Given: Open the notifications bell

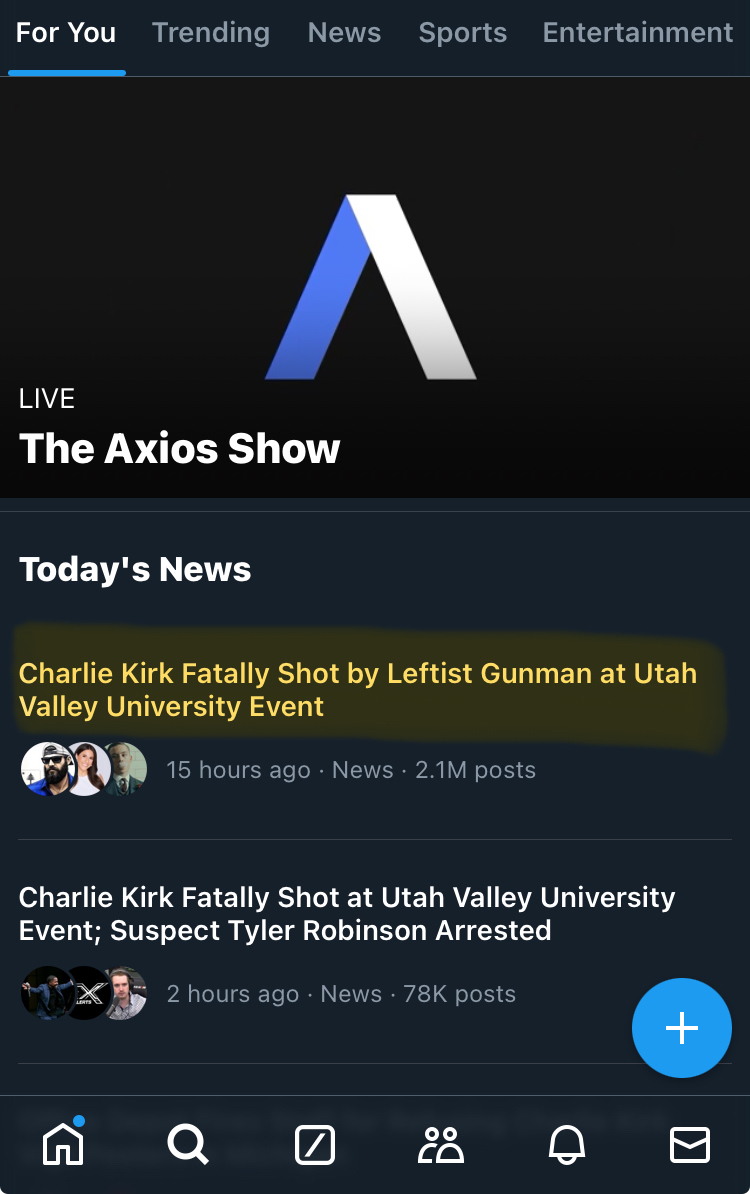Looking at the screenshot, I should point(566,1144).
